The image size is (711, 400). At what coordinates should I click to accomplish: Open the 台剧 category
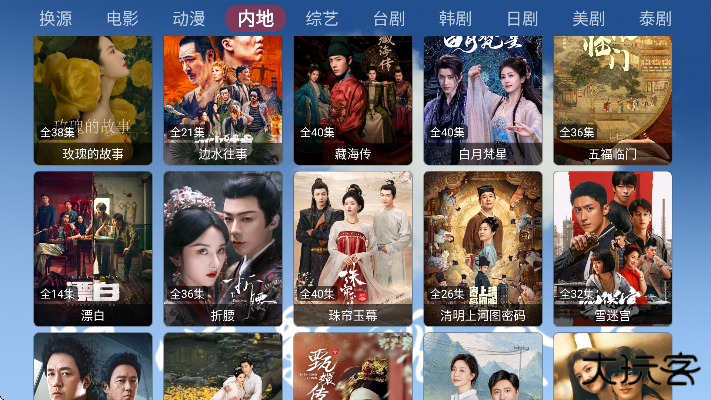coord(389,18)
